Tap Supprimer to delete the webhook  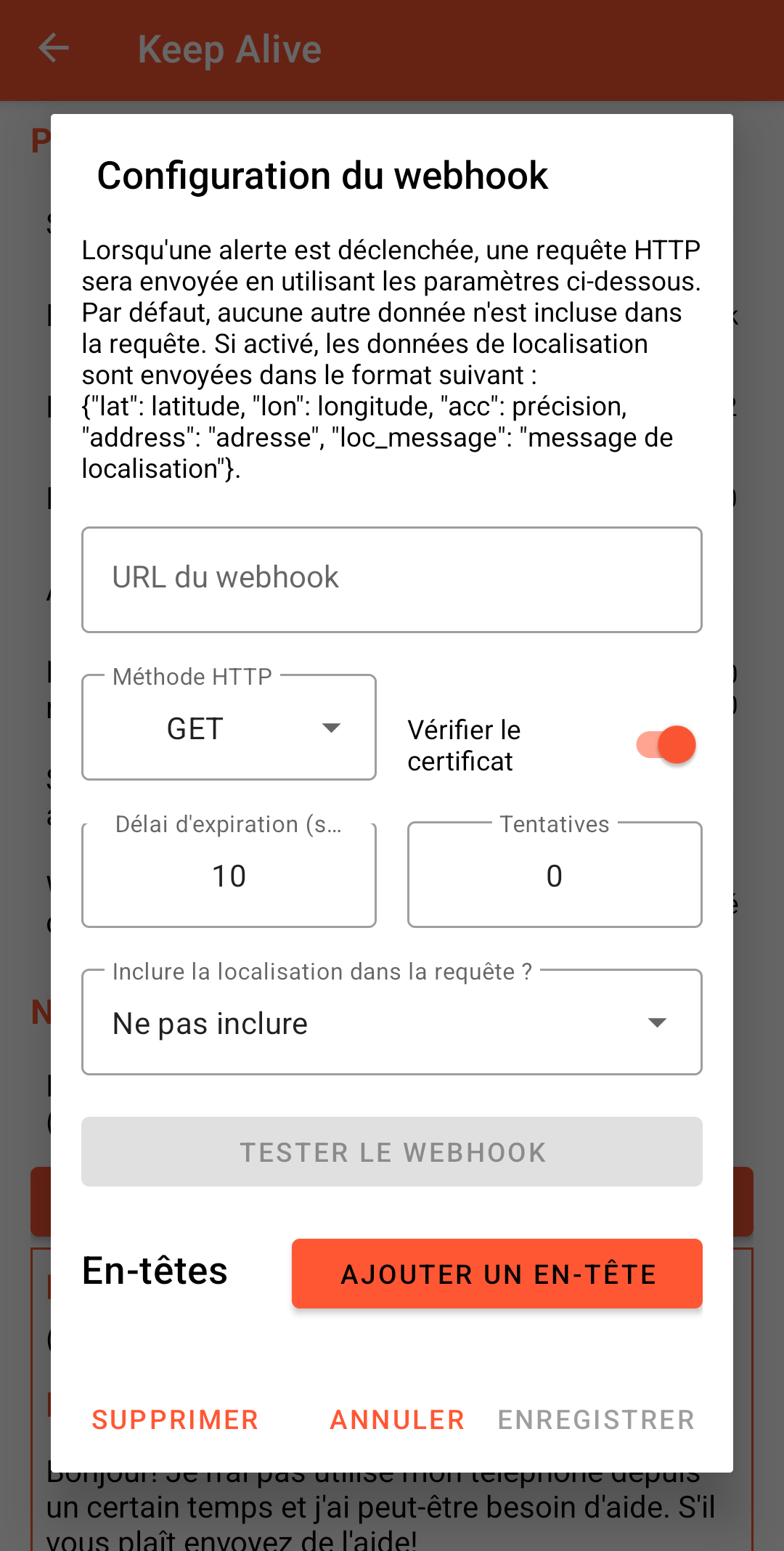click(175, 1420)
